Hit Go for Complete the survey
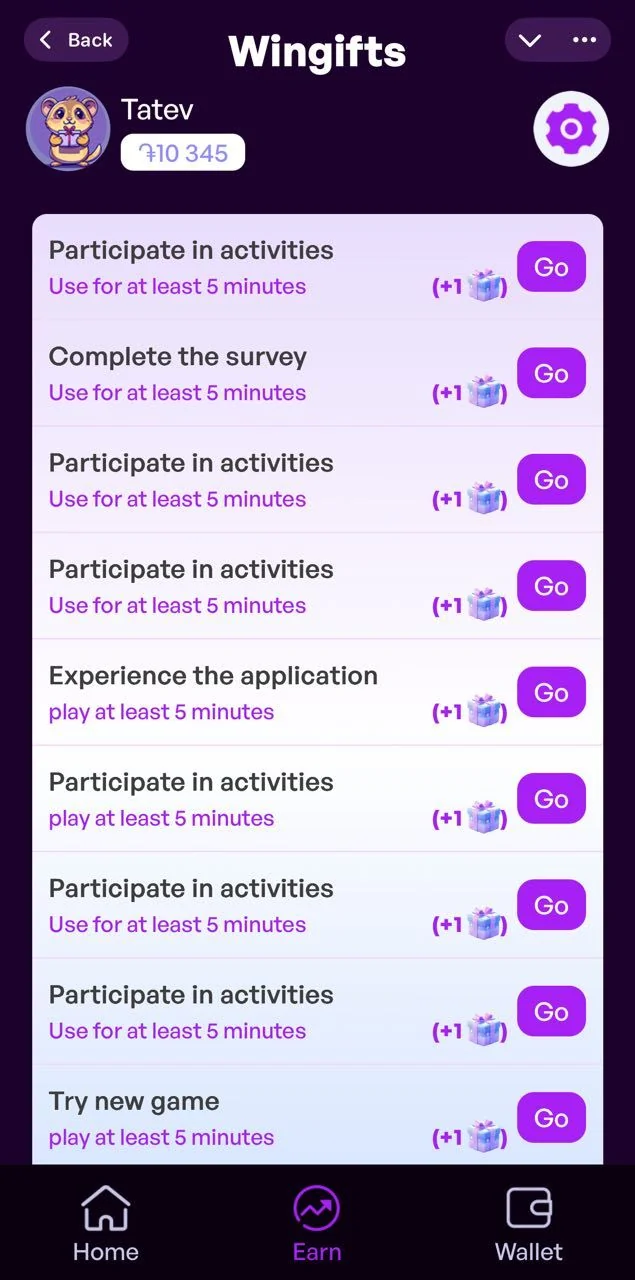The image size is (635, 1280). coord(551,373)
